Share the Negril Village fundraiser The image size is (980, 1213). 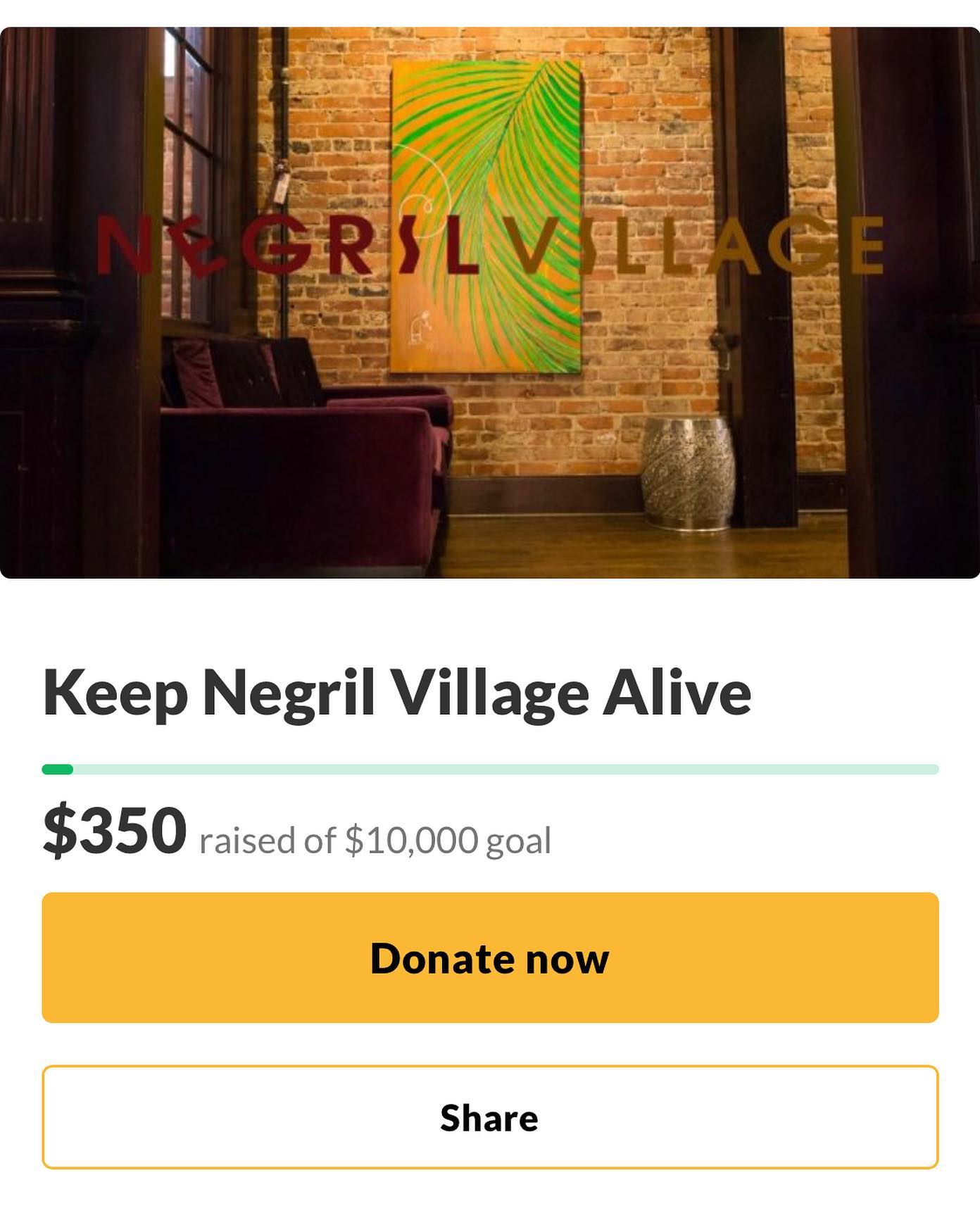490,1117
